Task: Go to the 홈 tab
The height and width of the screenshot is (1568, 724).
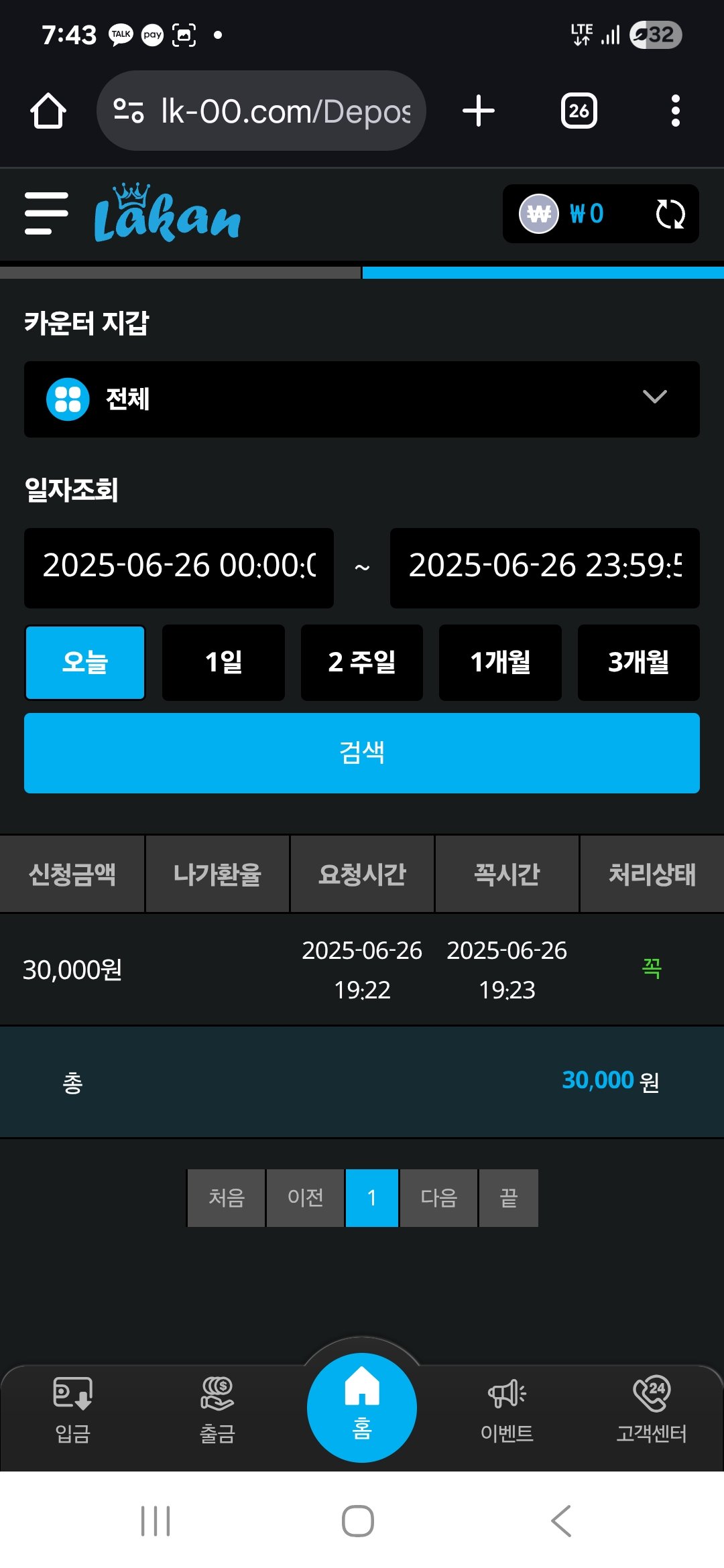Action: (362, 1407)
